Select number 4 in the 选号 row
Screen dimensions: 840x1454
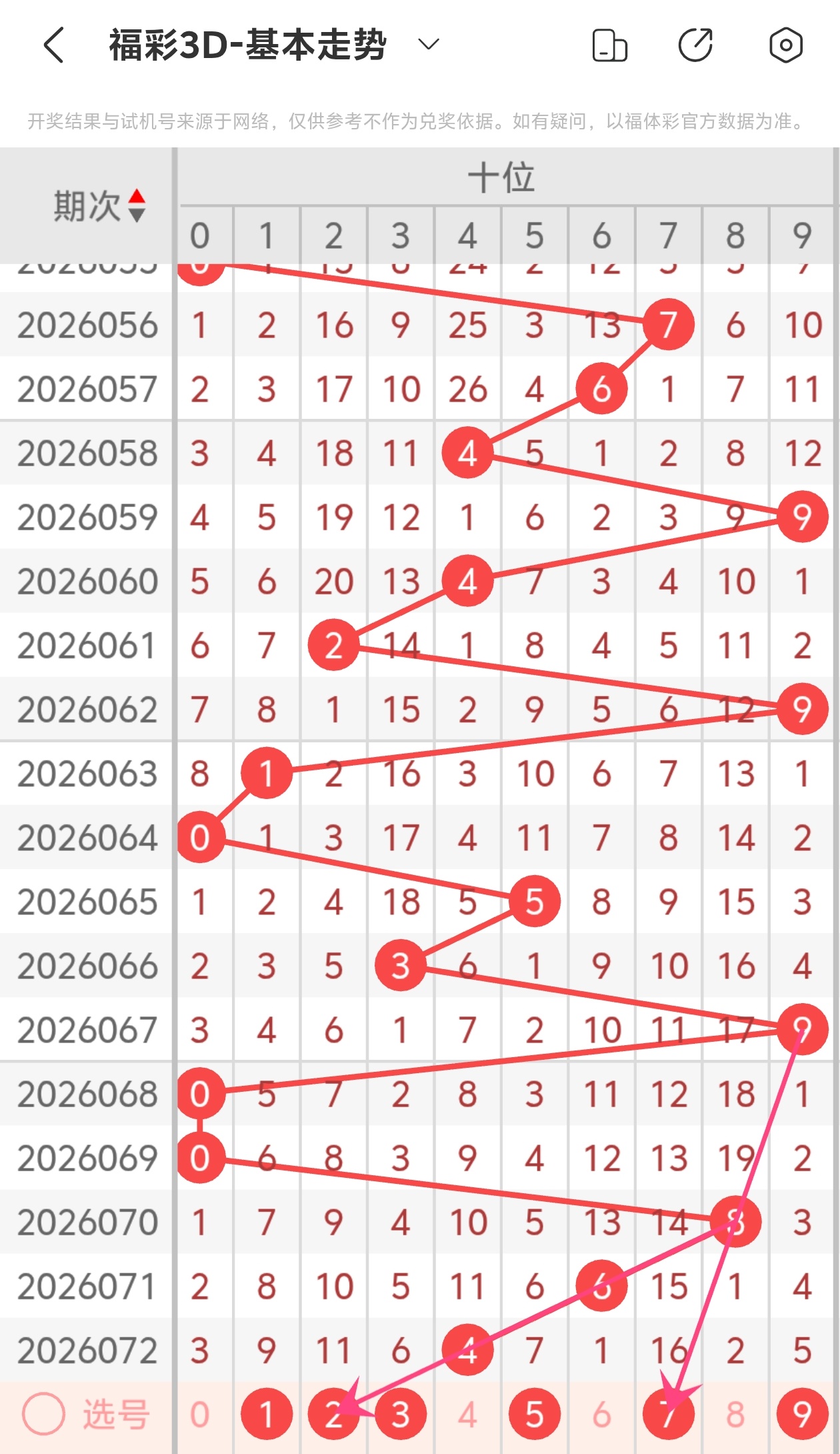click(x=467, y=1415)
